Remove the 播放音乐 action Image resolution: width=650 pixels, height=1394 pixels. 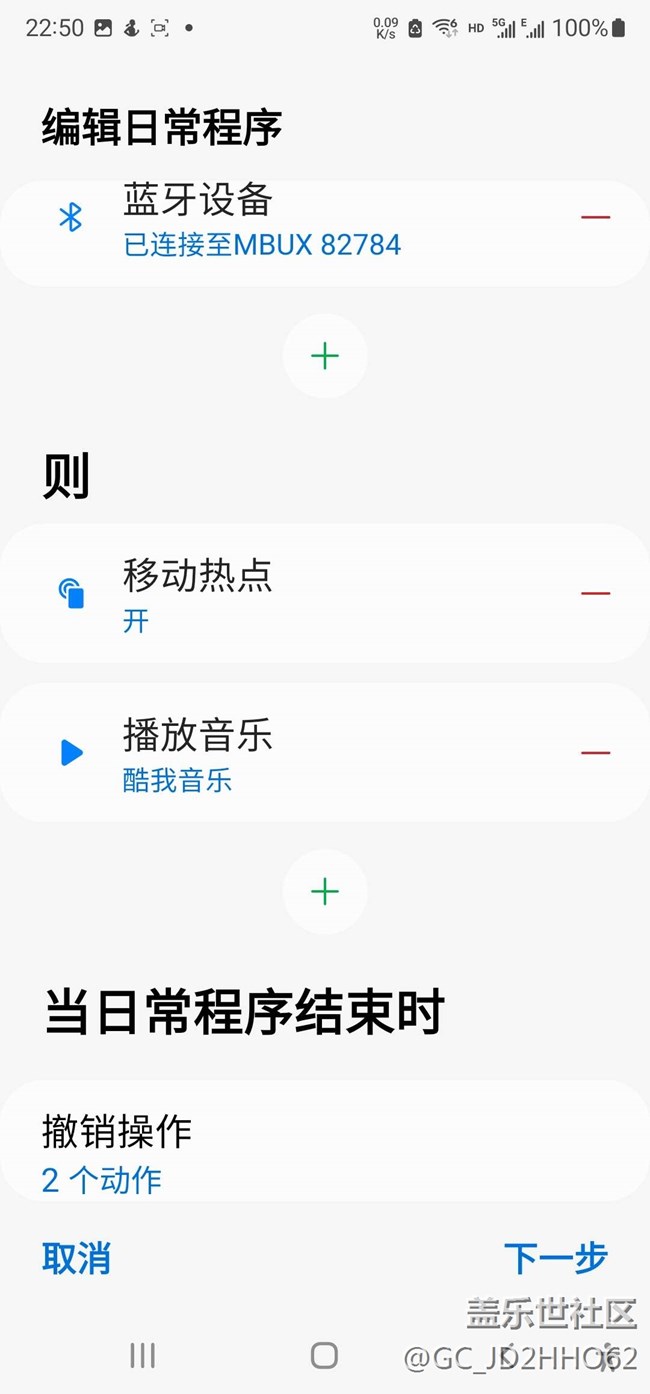pos(595,753)
